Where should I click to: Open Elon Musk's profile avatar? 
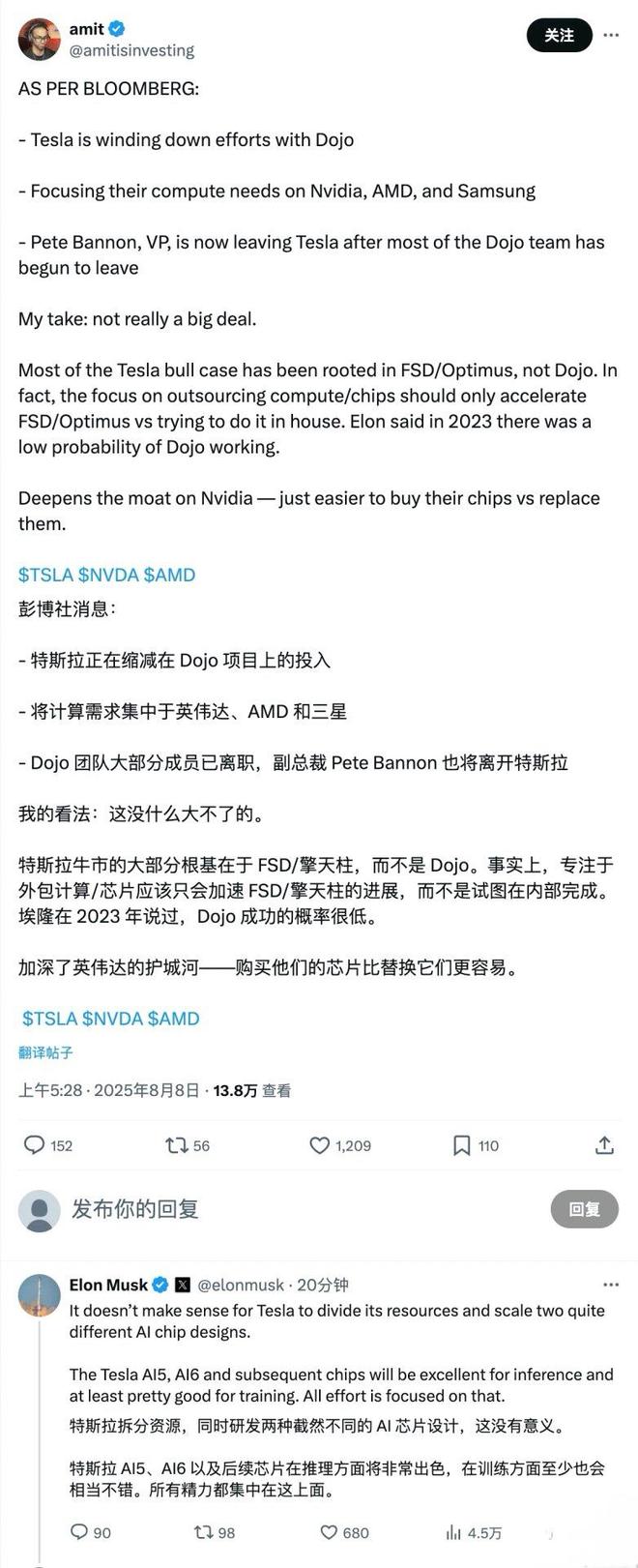pos(40,1295)
